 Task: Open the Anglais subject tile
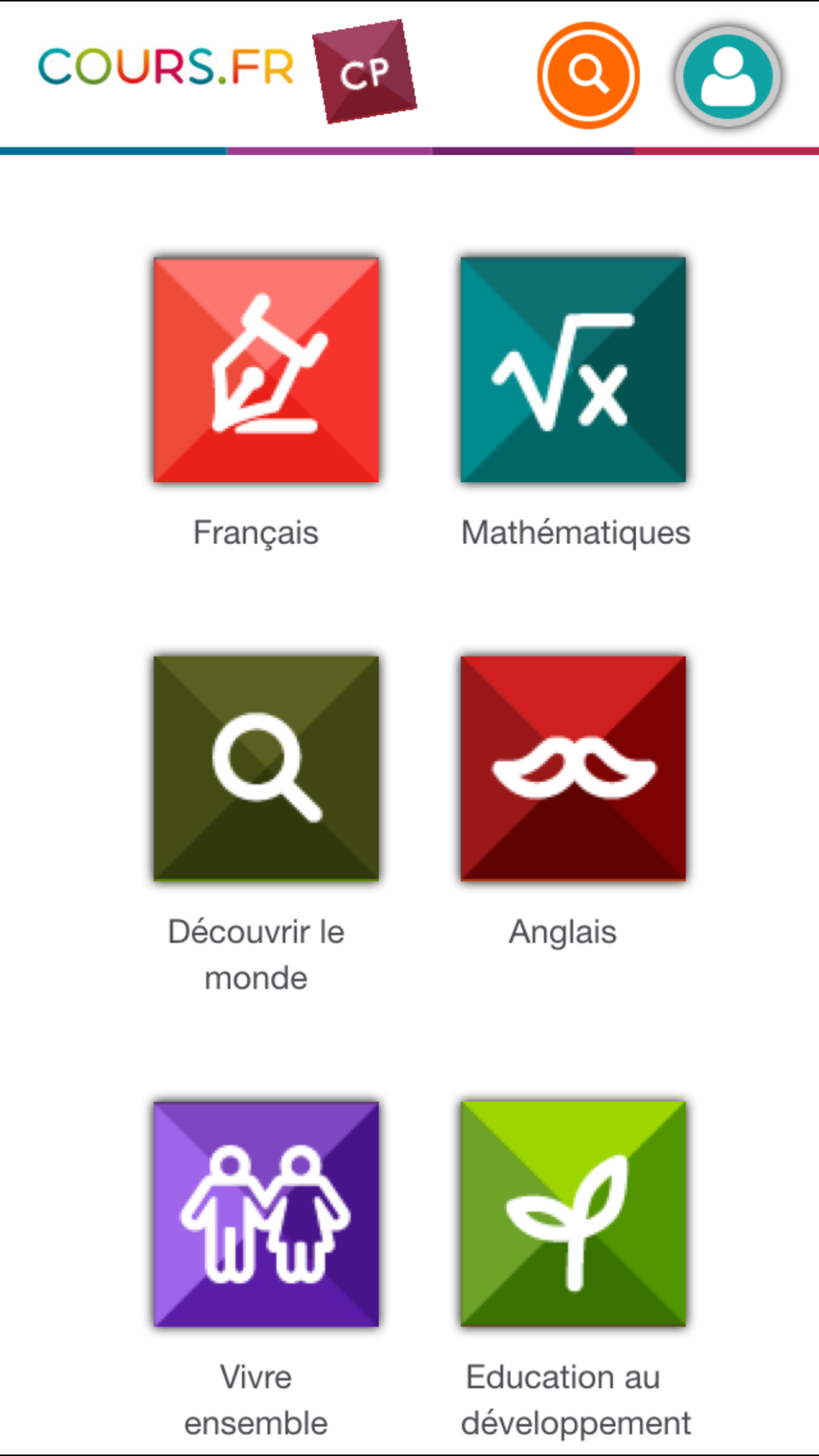coord(573,768)
